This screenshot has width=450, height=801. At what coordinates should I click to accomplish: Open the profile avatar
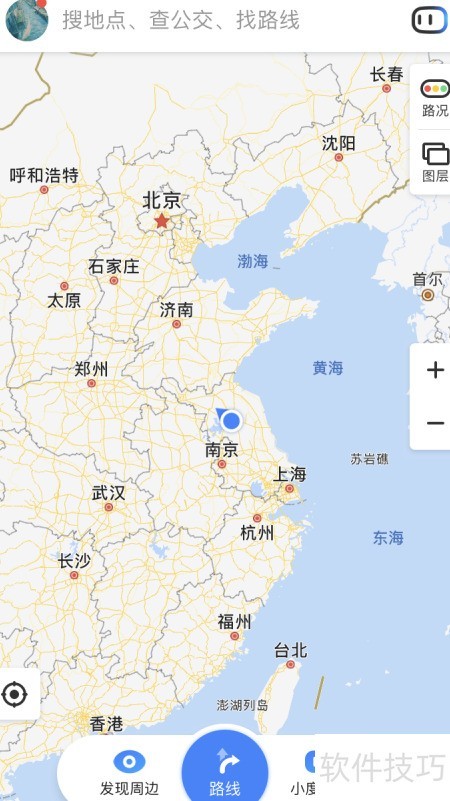tap(27, 19)
